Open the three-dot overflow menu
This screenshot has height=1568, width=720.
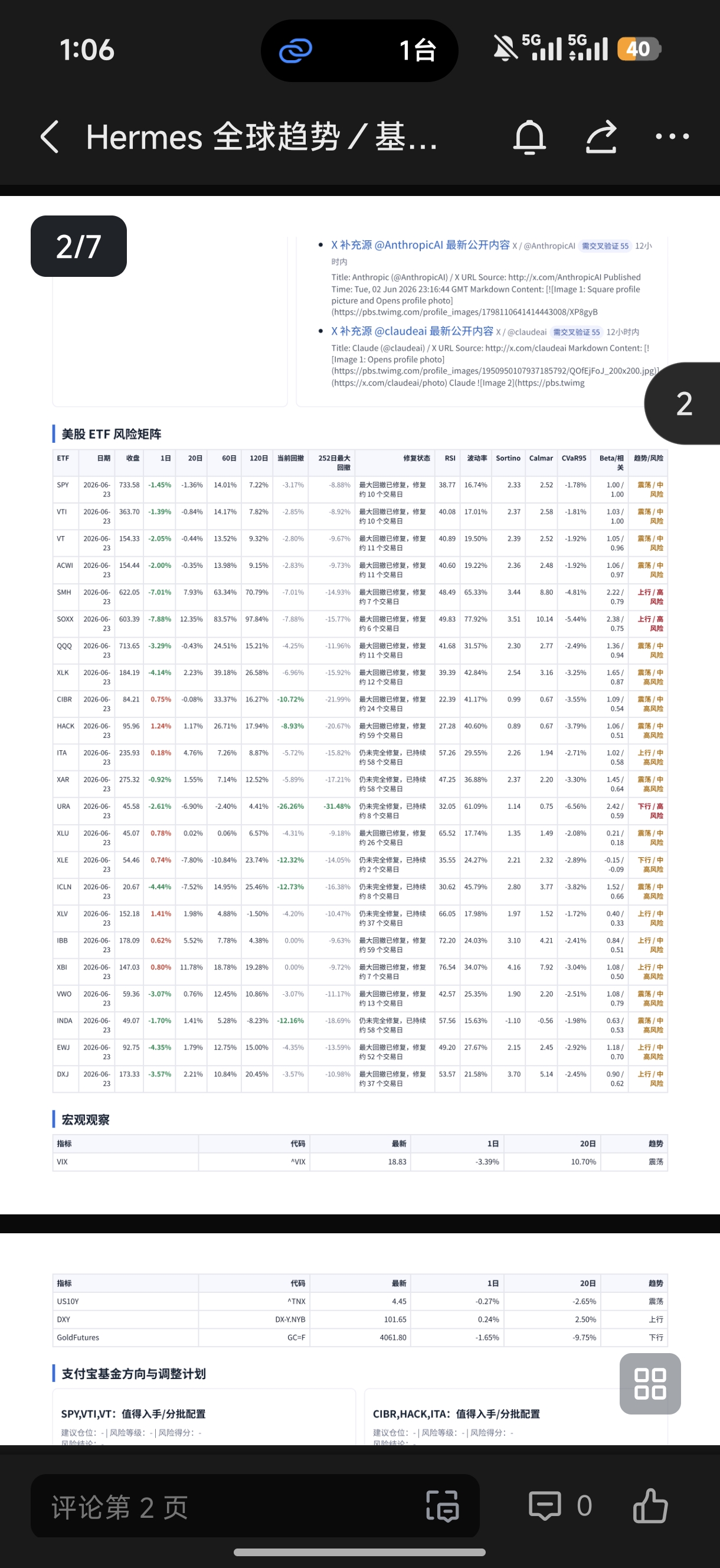tap(672, 136)
